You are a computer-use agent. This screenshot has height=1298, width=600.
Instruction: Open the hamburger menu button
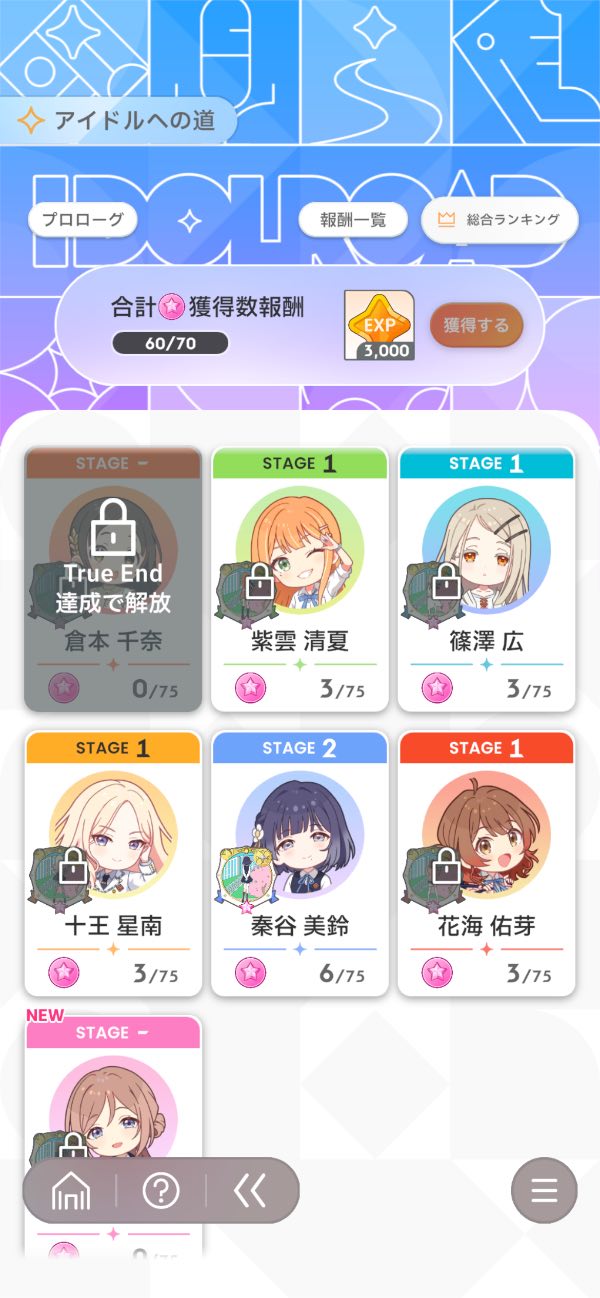(x=544, y=1191)
